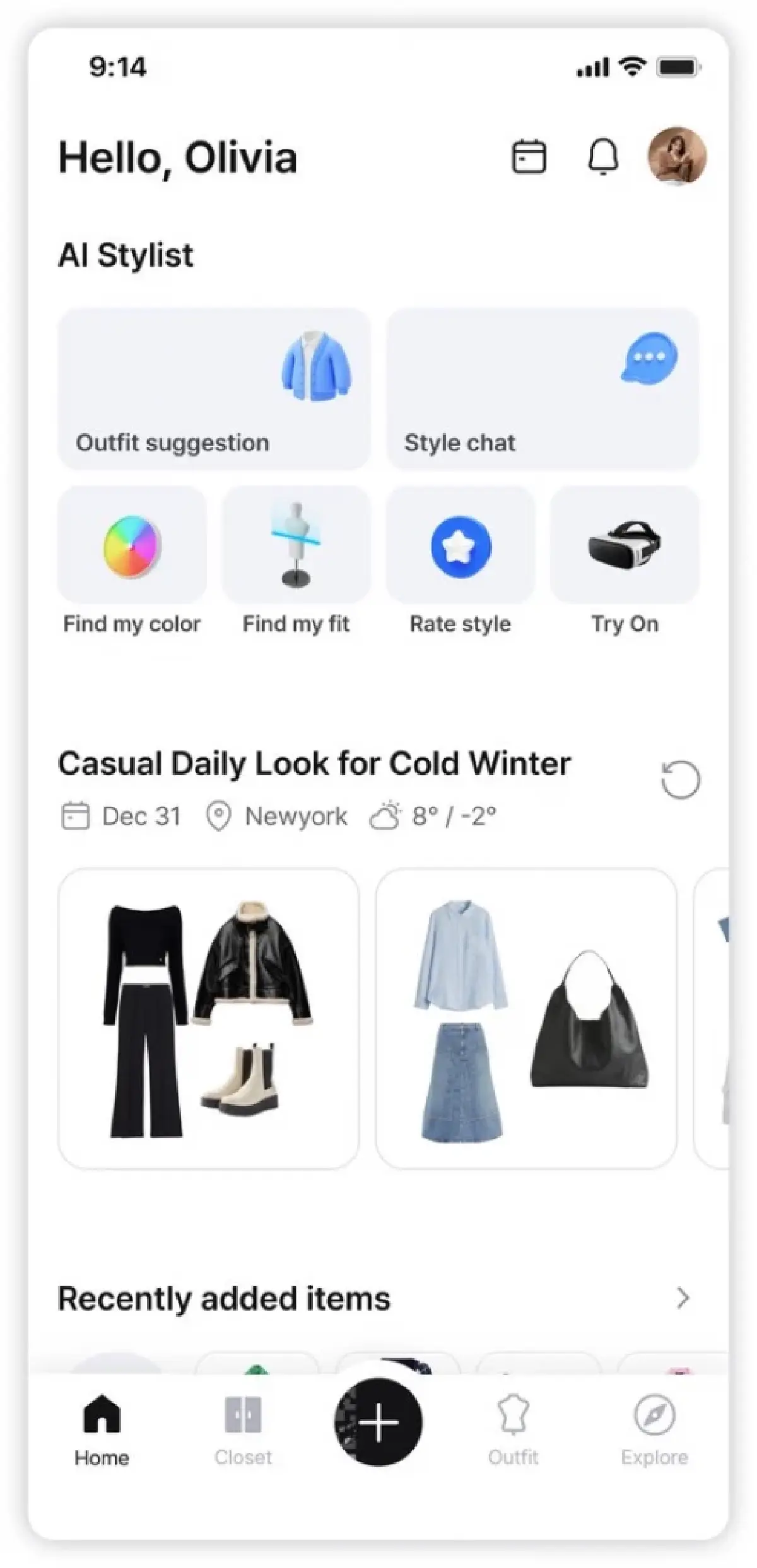Switch to the Closet tab
The width and height of the screenshot is (757, 1568).
243,1430
